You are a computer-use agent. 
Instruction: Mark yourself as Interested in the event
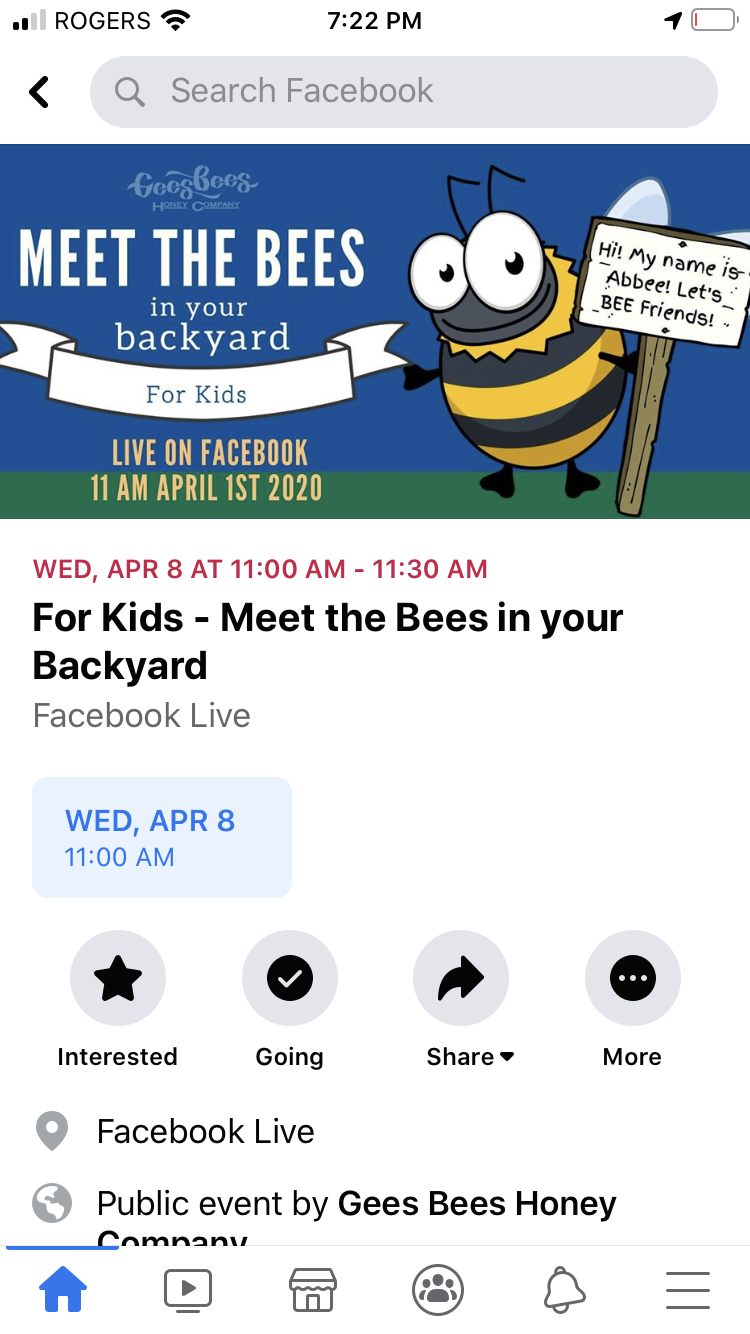click(x=117, y=979)
